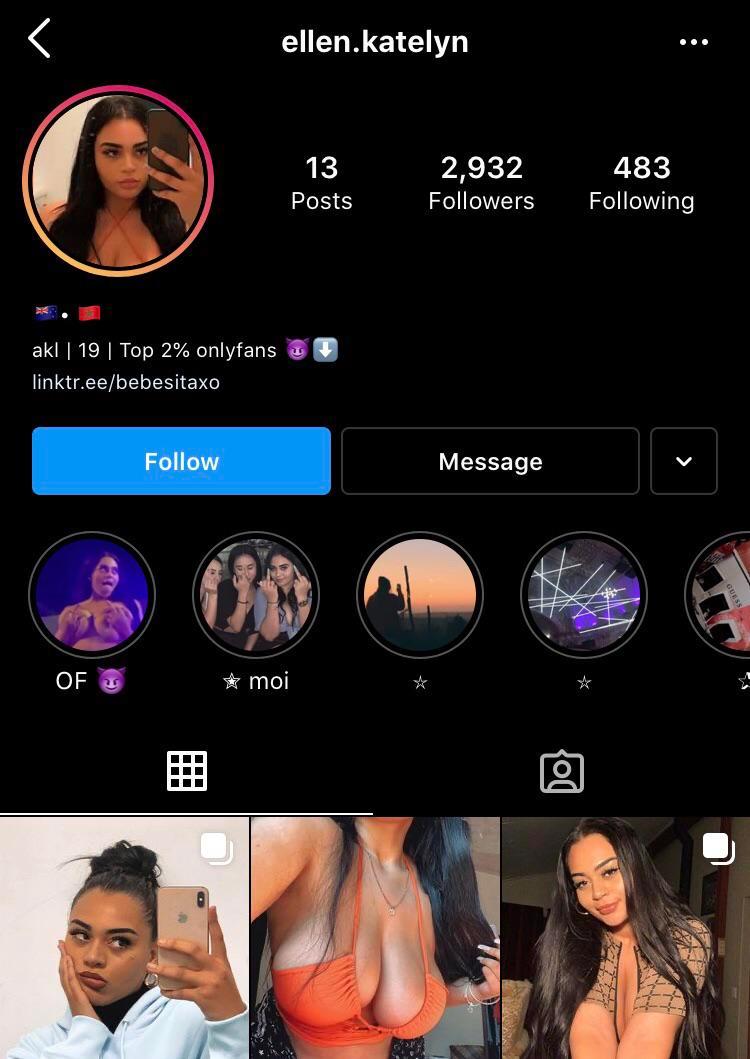View the laser lights story highlight

pos(584,595)
